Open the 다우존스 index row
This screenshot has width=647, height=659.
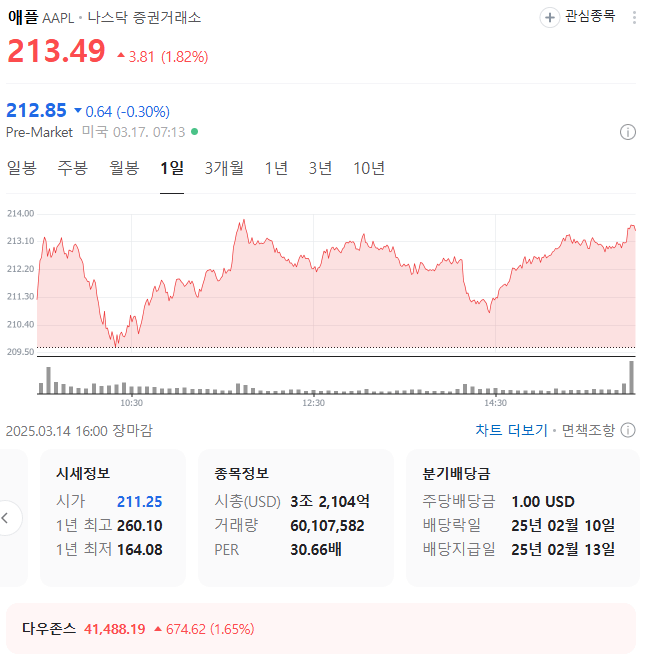321,629
